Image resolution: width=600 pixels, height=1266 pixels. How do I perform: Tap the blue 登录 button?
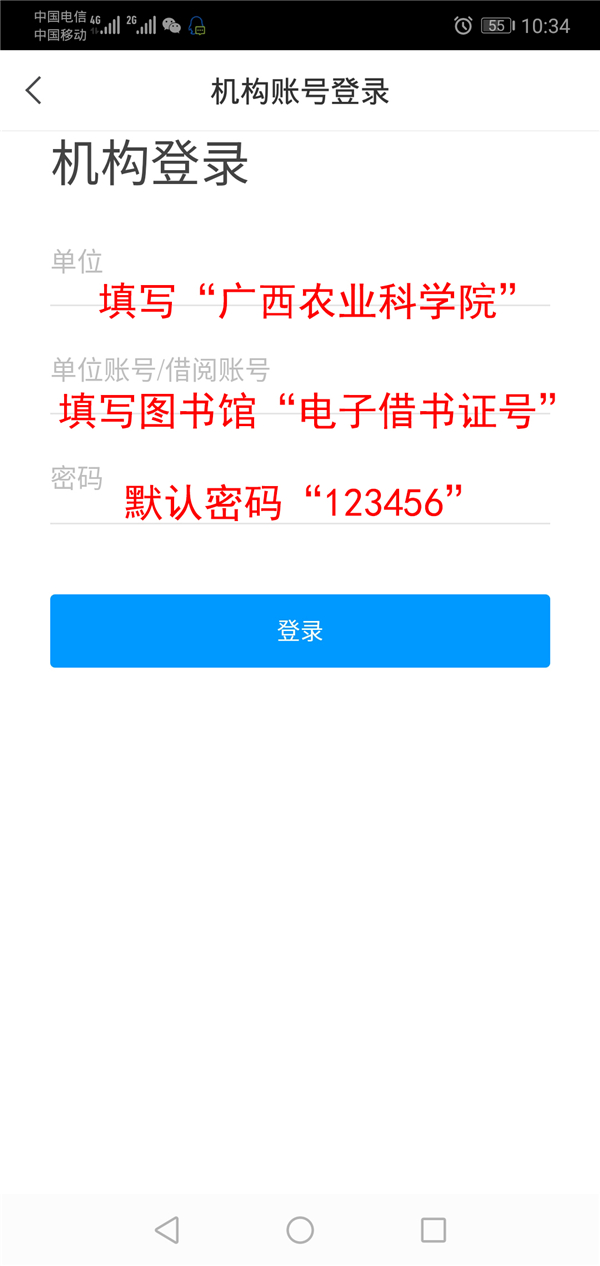pos(300,631)
